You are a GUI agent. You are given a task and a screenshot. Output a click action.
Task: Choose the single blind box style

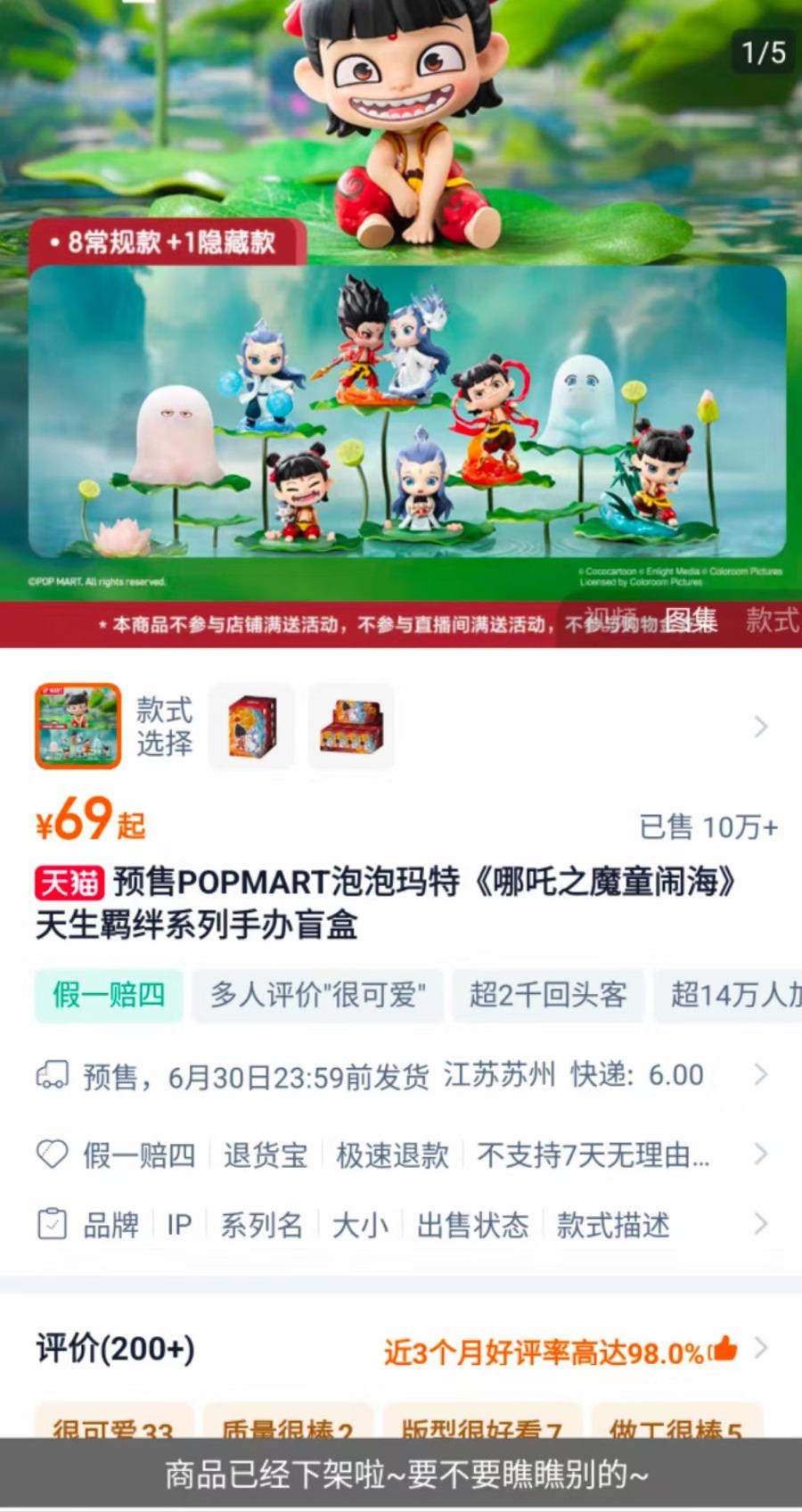click(x=251, y=727)
